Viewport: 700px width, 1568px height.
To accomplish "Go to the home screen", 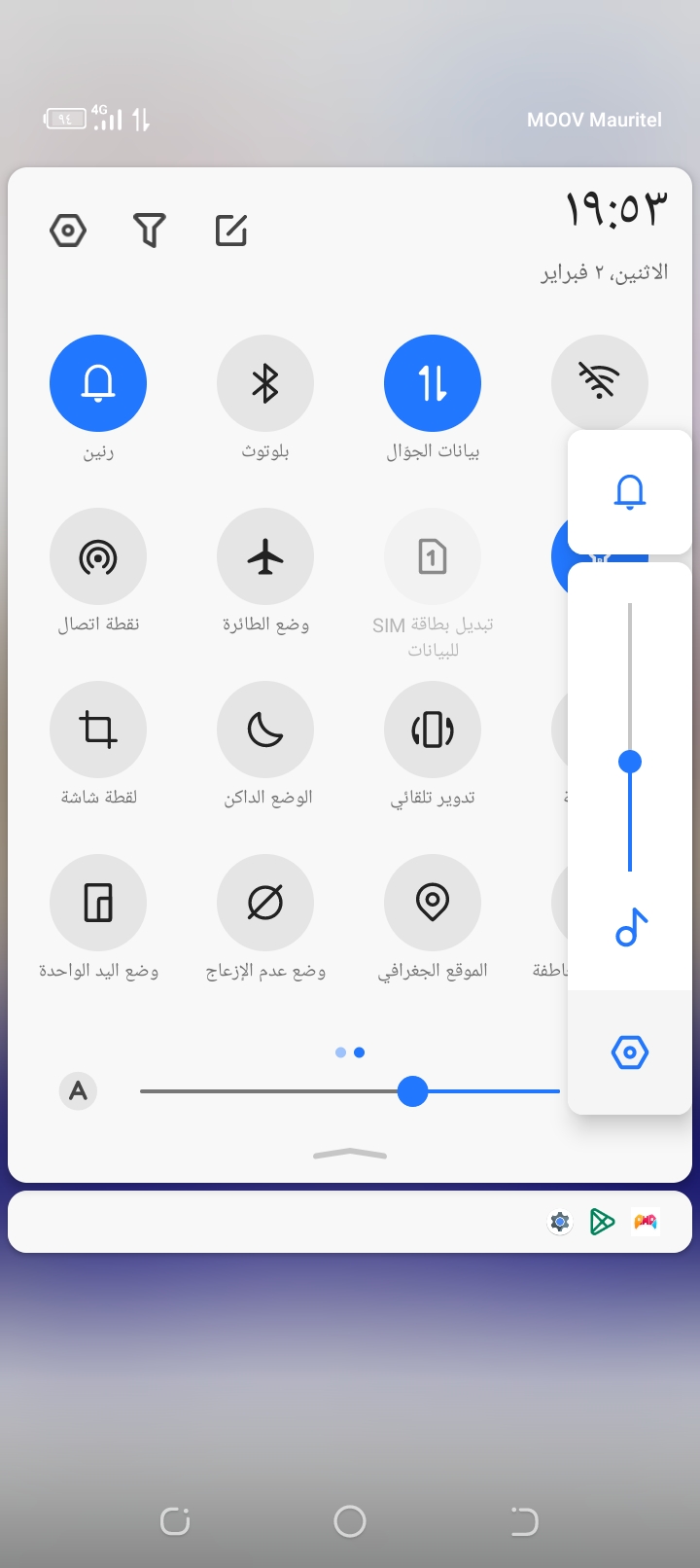I will pyautogui.click(x=350, y=1520).
